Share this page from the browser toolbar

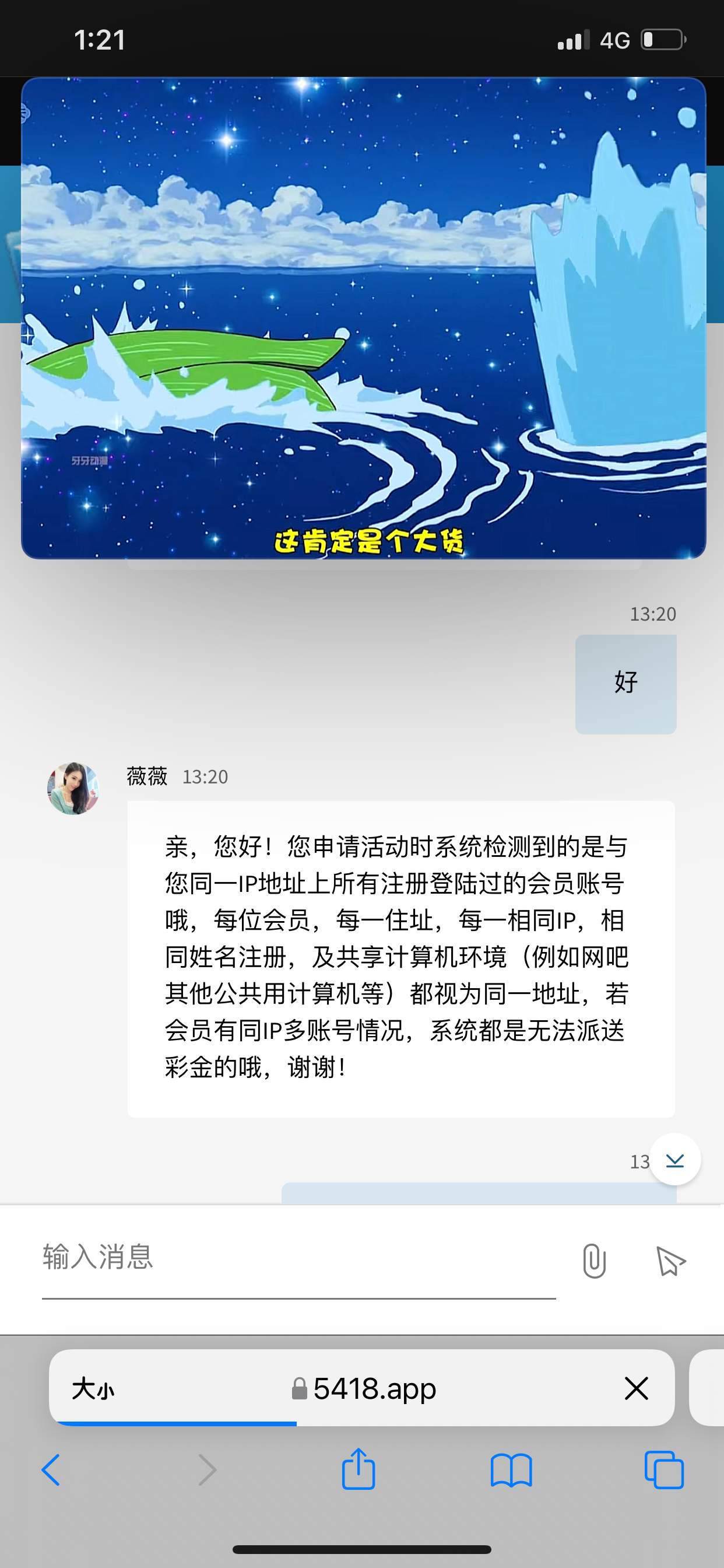pyautogui.click(x=359, y=1469)
